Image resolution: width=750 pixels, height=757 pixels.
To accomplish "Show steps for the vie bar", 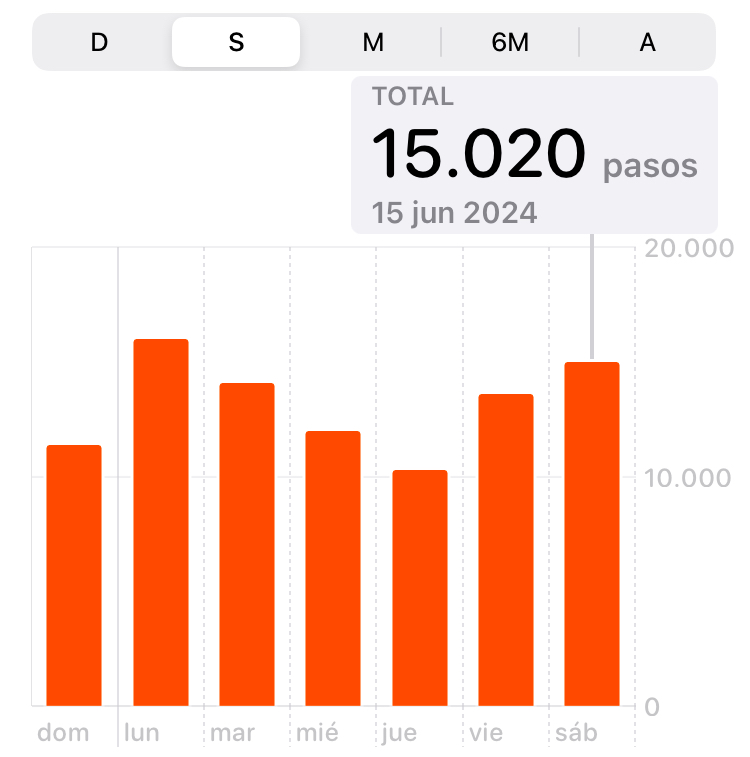I will click(506, 550).
